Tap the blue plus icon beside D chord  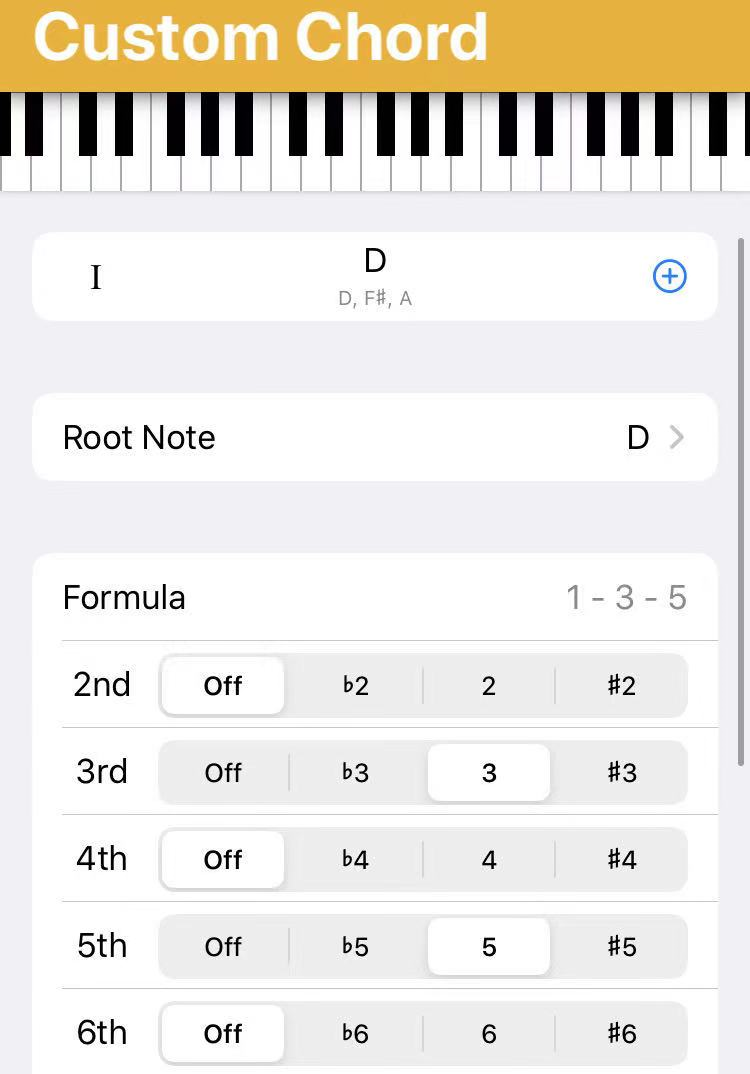pyautogui.click(x=669, y=276)
